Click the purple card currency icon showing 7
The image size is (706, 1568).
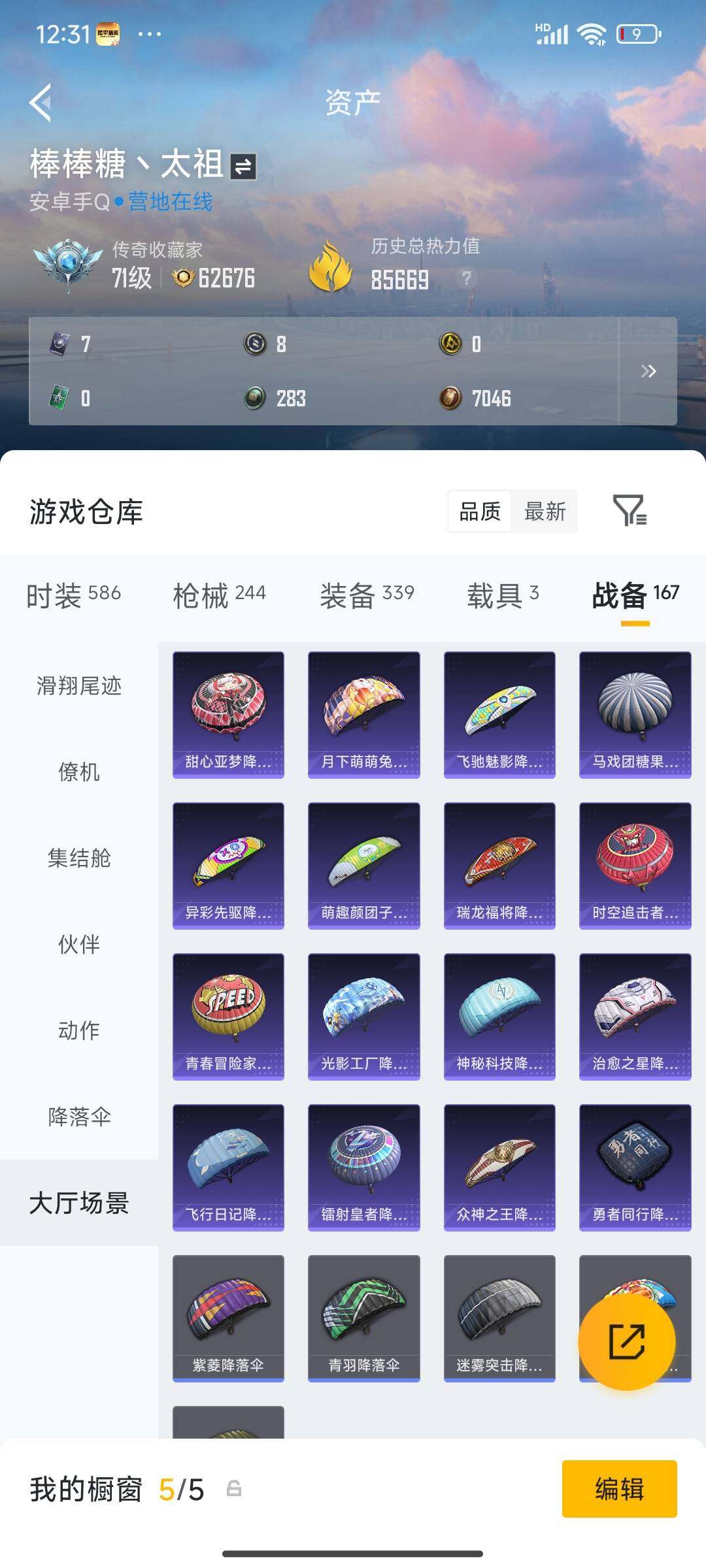59,342
